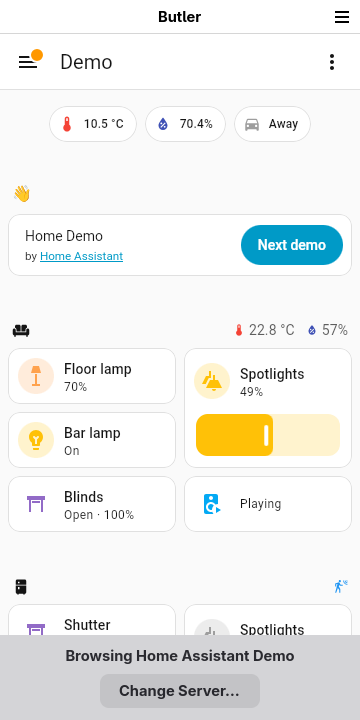Load the Next demo

(x=292, y=245)
